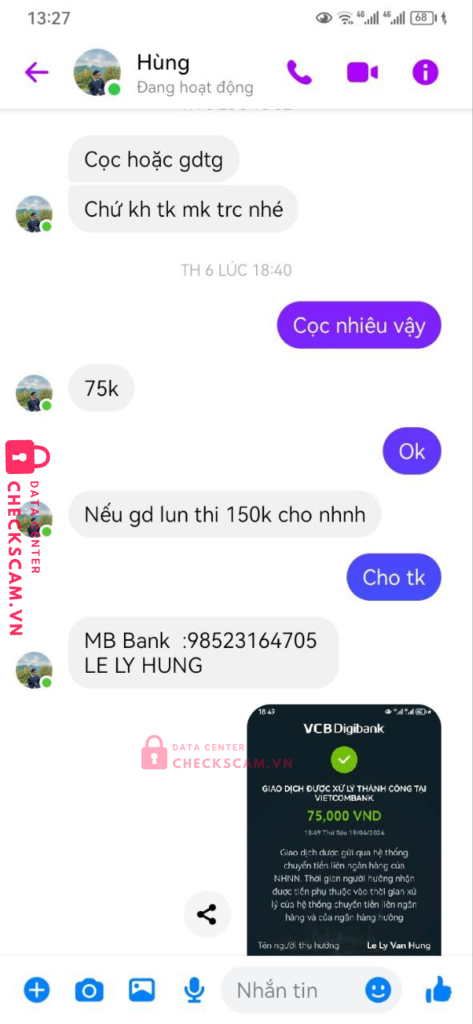Open more attachment options with plus
Image resolution: width=473 pixels, height=1024 pixels.
tap(37, 990)
